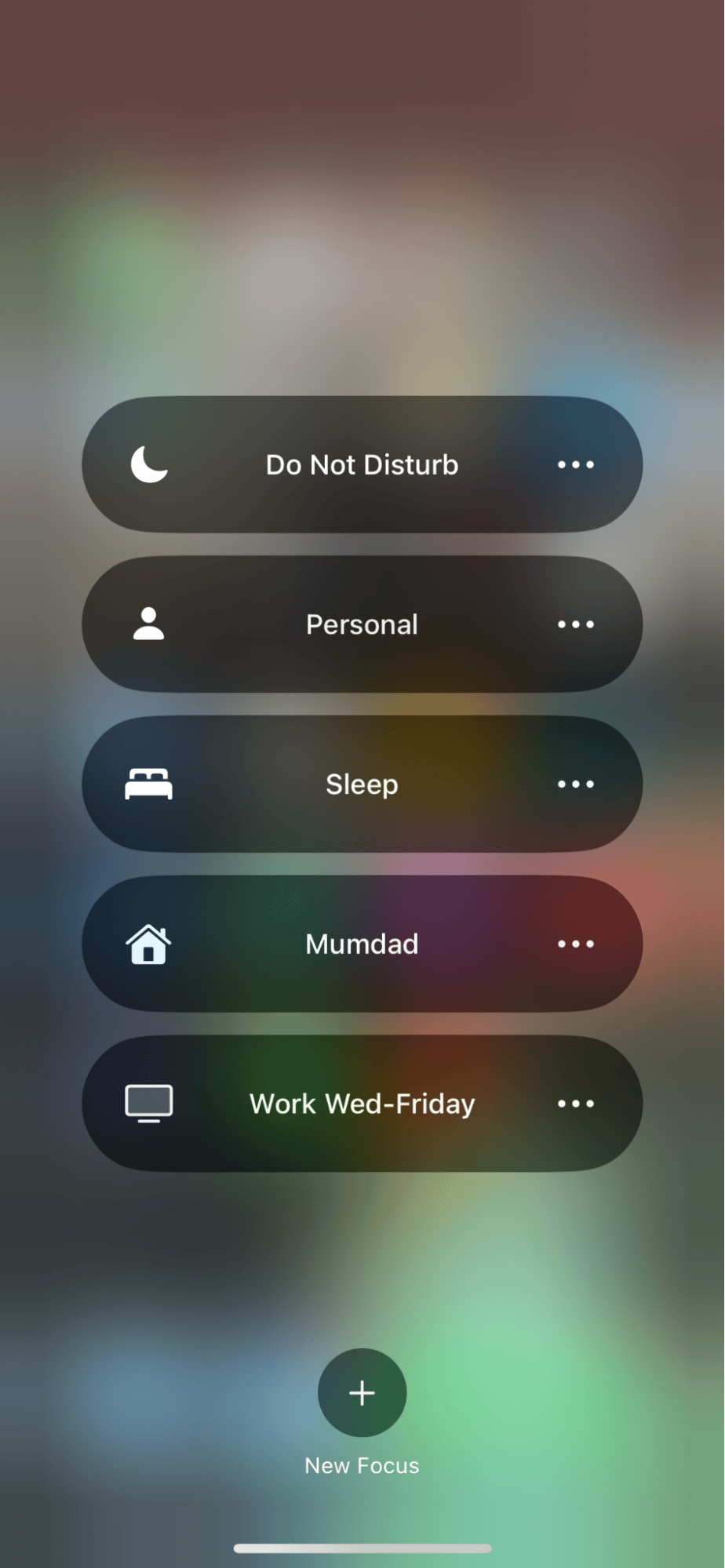Turn on the Sleep focus mode
Viewport: 725px width, 1568px height.
click(361, 784)
